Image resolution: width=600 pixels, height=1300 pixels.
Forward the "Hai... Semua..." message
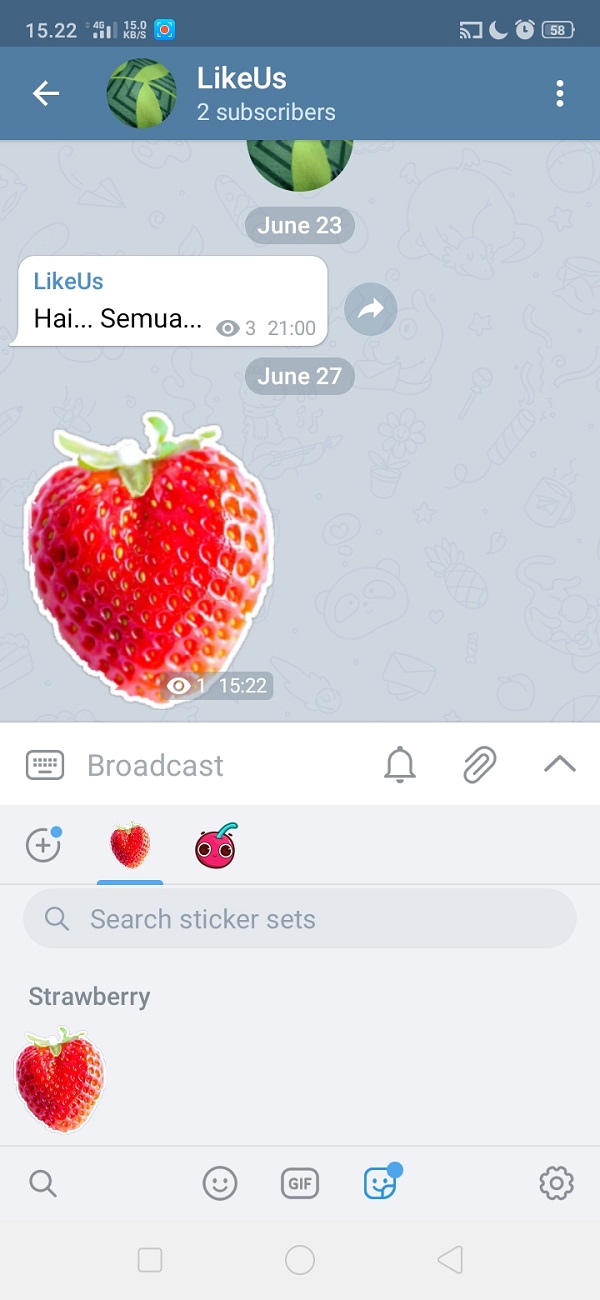tap(371, 310)
